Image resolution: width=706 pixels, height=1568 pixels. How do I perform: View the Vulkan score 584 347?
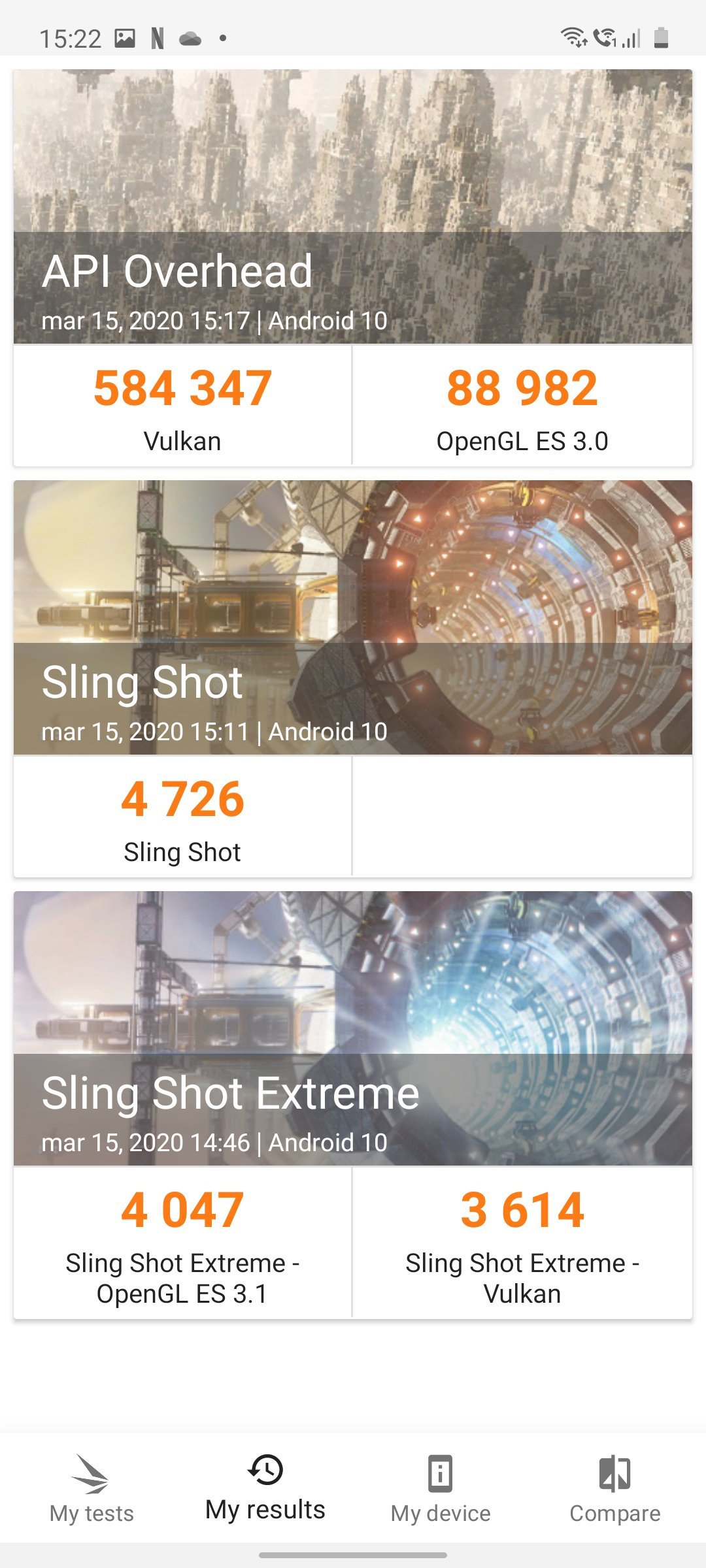pos(182,406)
